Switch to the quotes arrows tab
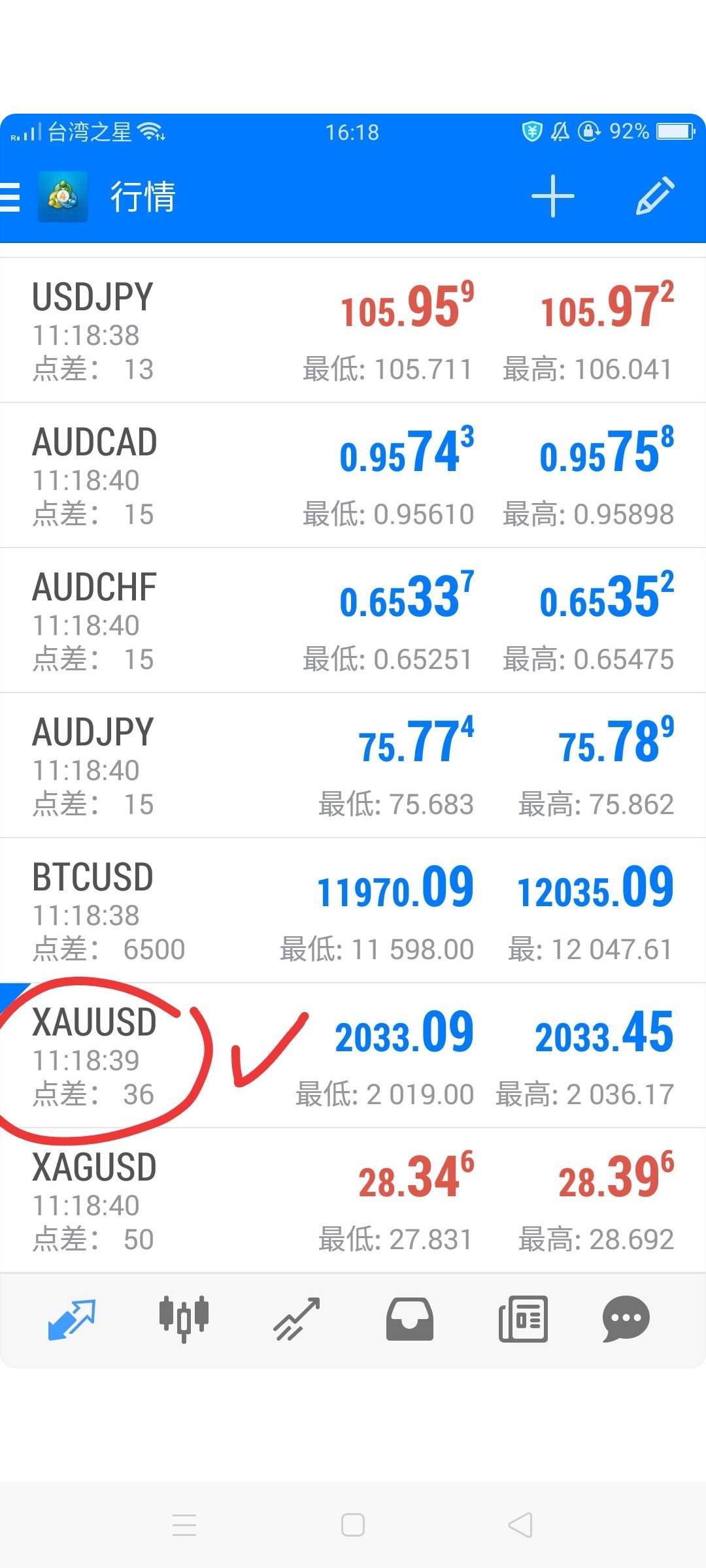The image size is (706, 1568). point(72,1320)
